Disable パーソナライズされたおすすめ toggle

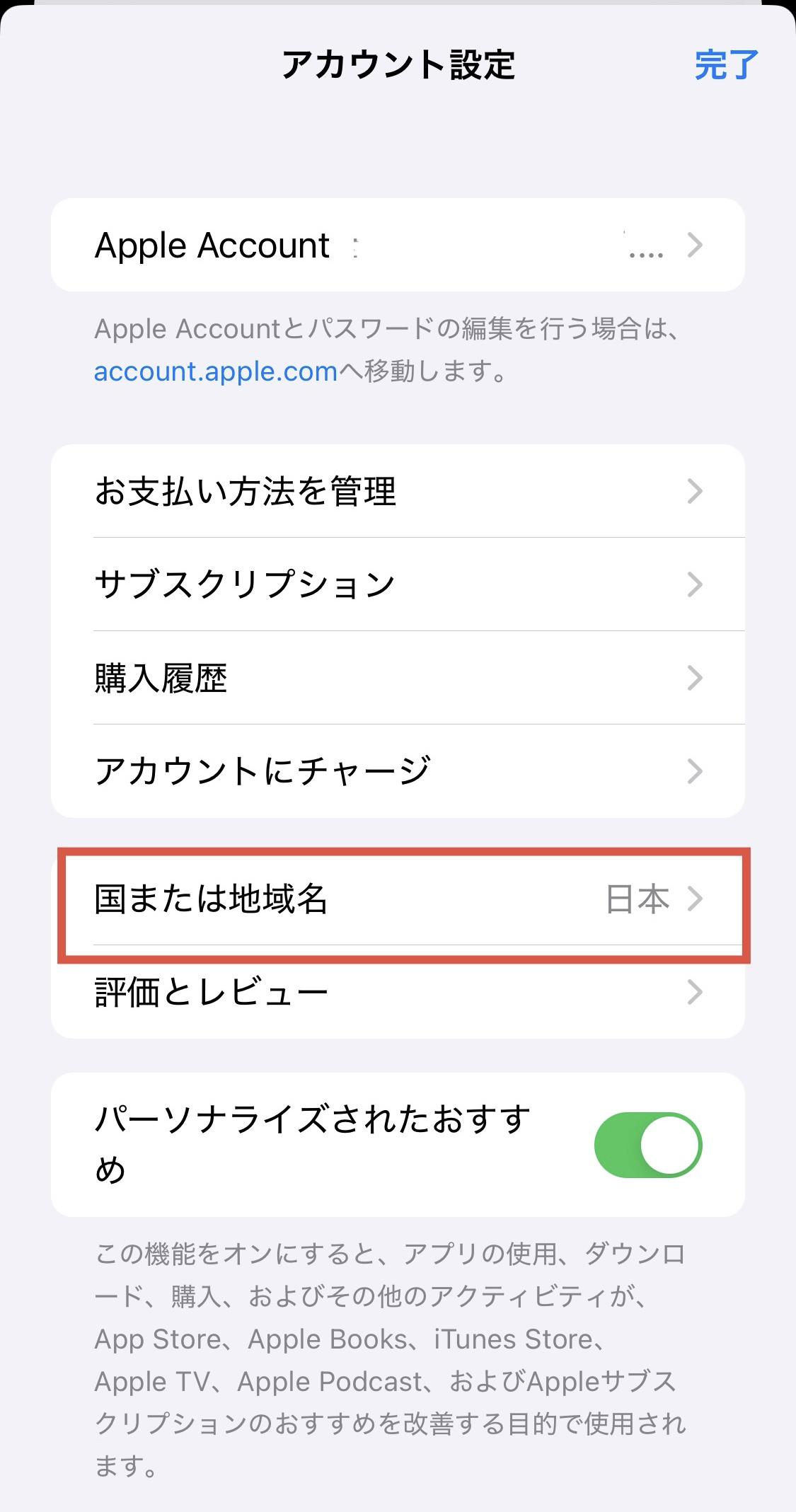point(647,1145)
